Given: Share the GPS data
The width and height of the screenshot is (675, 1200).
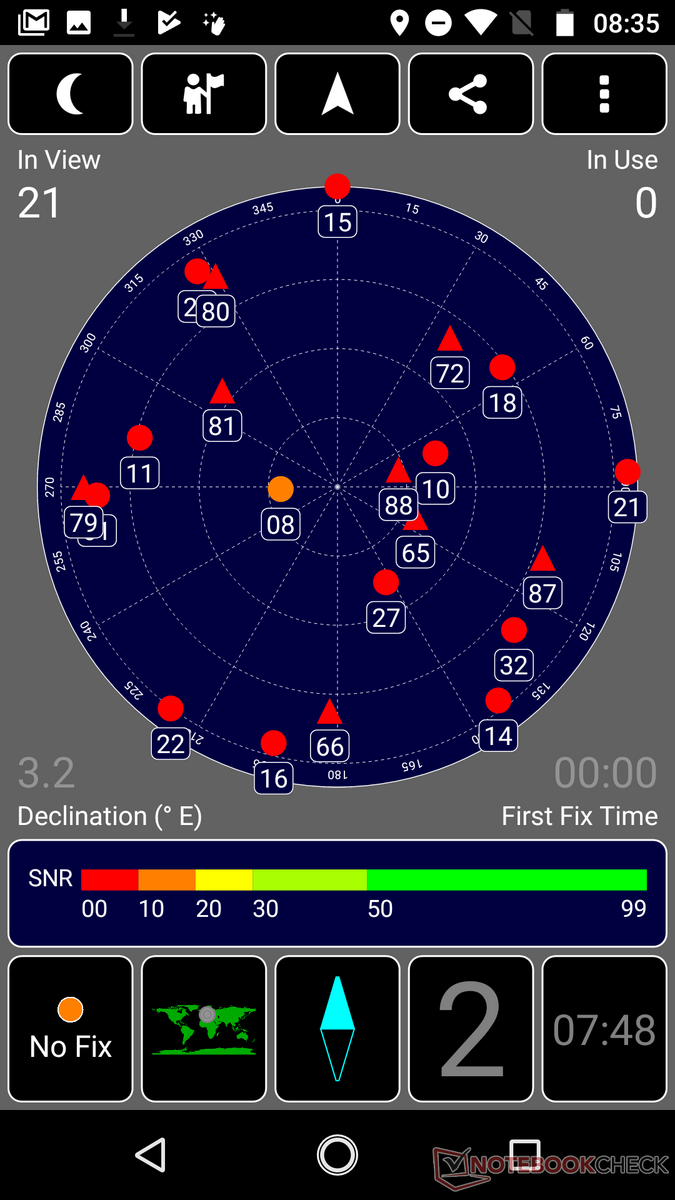Looking at the screenshot, I should [x=471, y=94].
